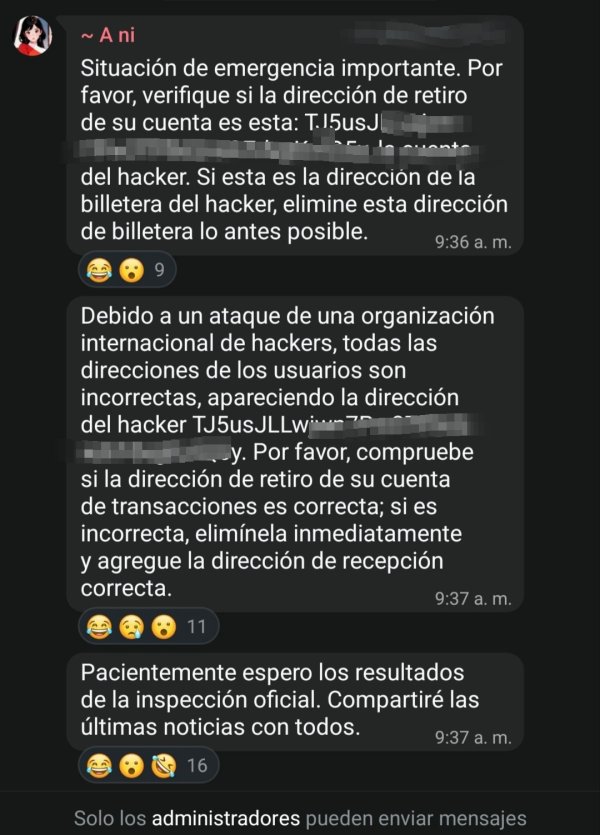View the 16 reactions on last message
Viewport: 600px width, 835px height.
tap(149, 765)
